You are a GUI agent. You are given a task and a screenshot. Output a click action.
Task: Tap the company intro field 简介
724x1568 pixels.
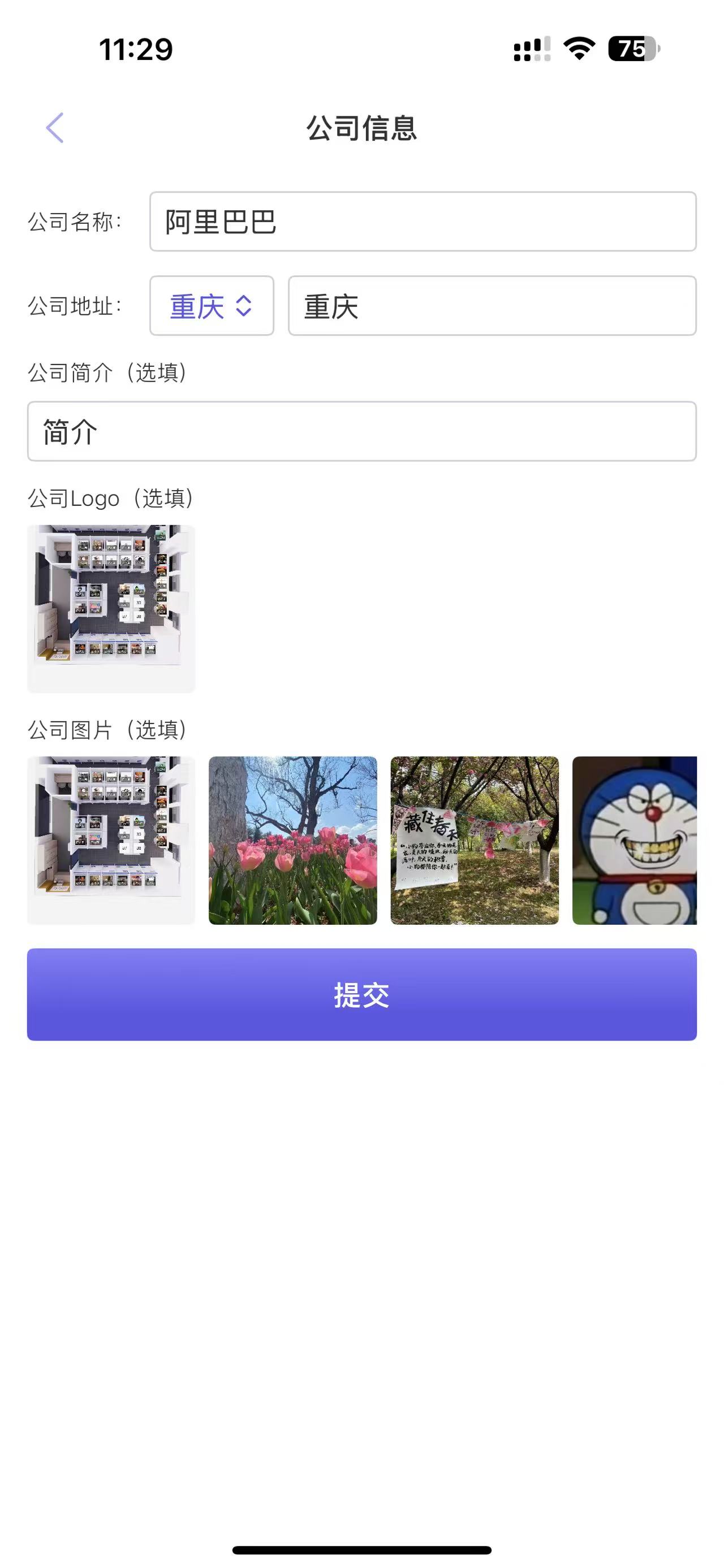pos(361,431)
